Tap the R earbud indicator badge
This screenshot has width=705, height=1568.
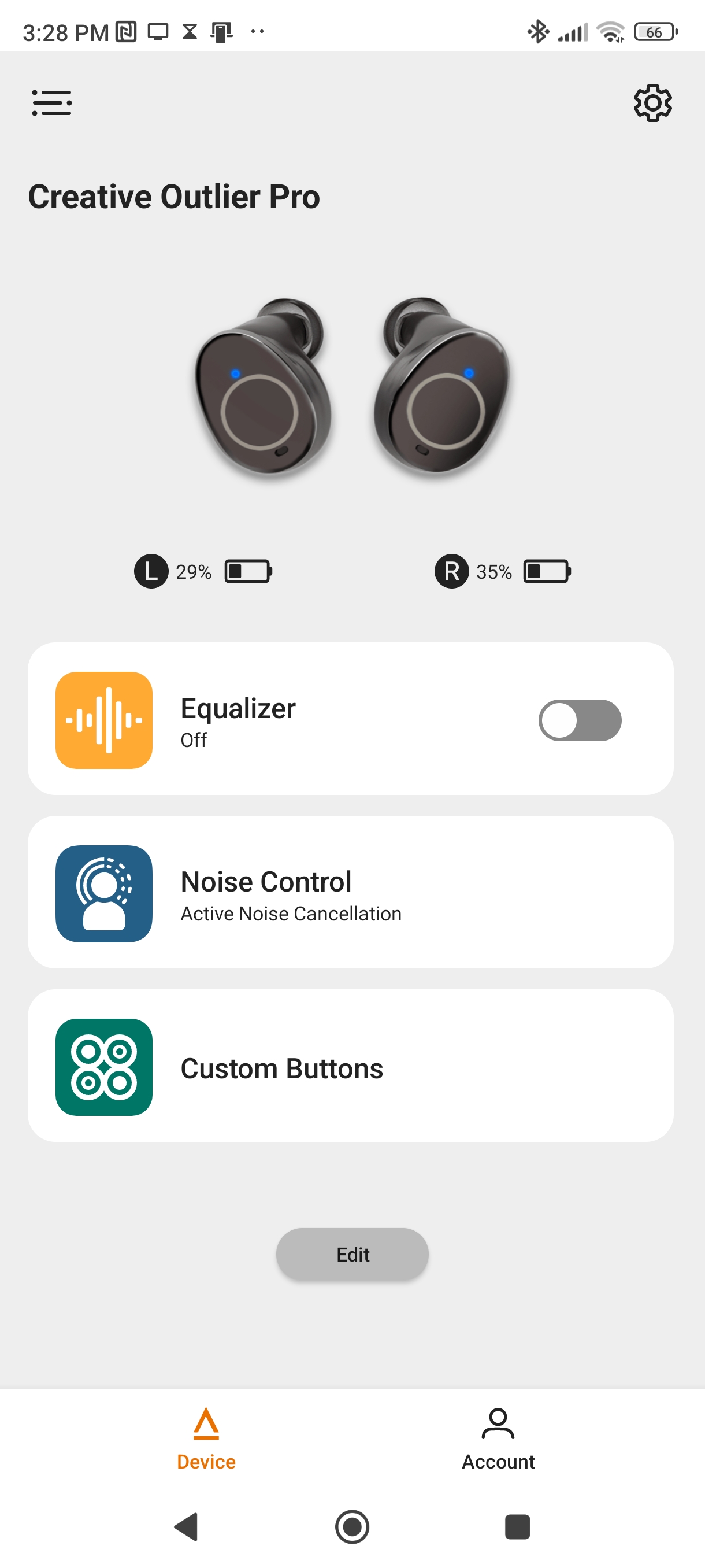point(450,571)
